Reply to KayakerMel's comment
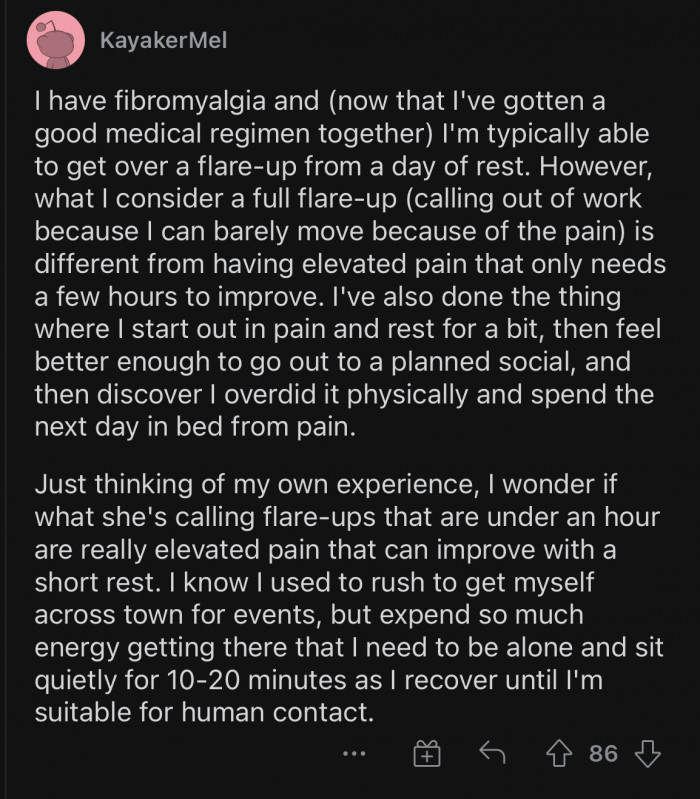 click(490, 753)
